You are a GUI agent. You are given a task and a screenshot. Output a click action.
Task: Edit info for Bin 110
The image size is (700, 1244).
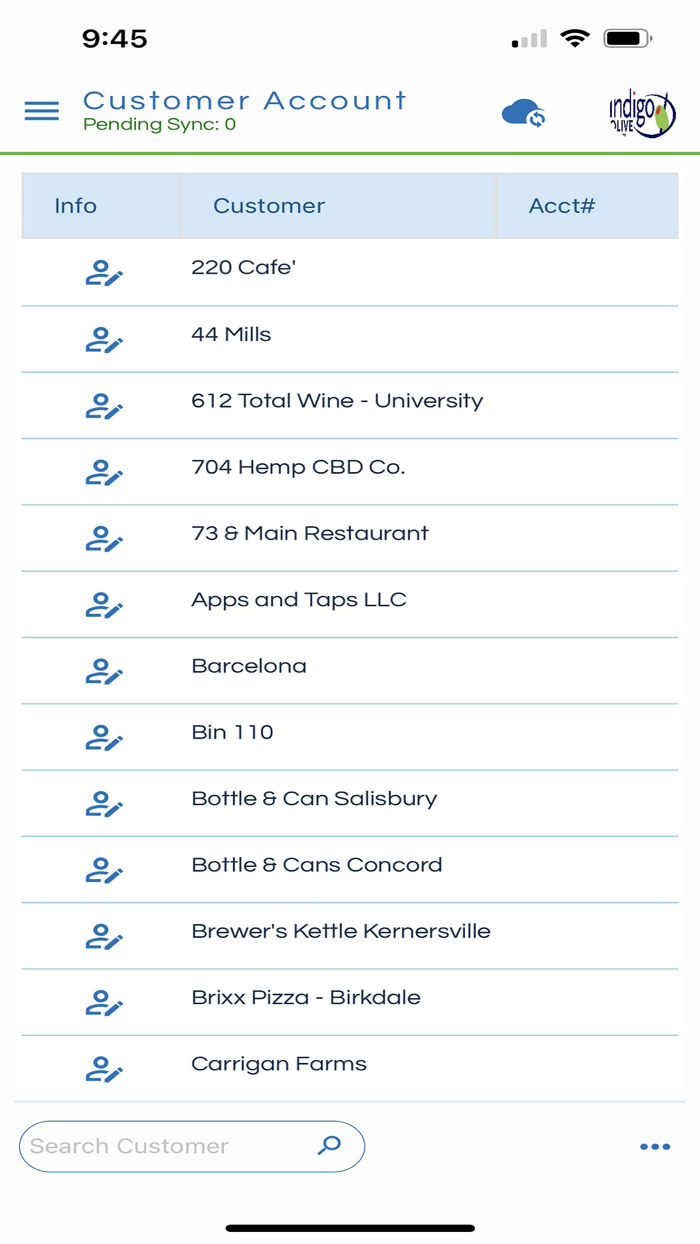[103, 738]
